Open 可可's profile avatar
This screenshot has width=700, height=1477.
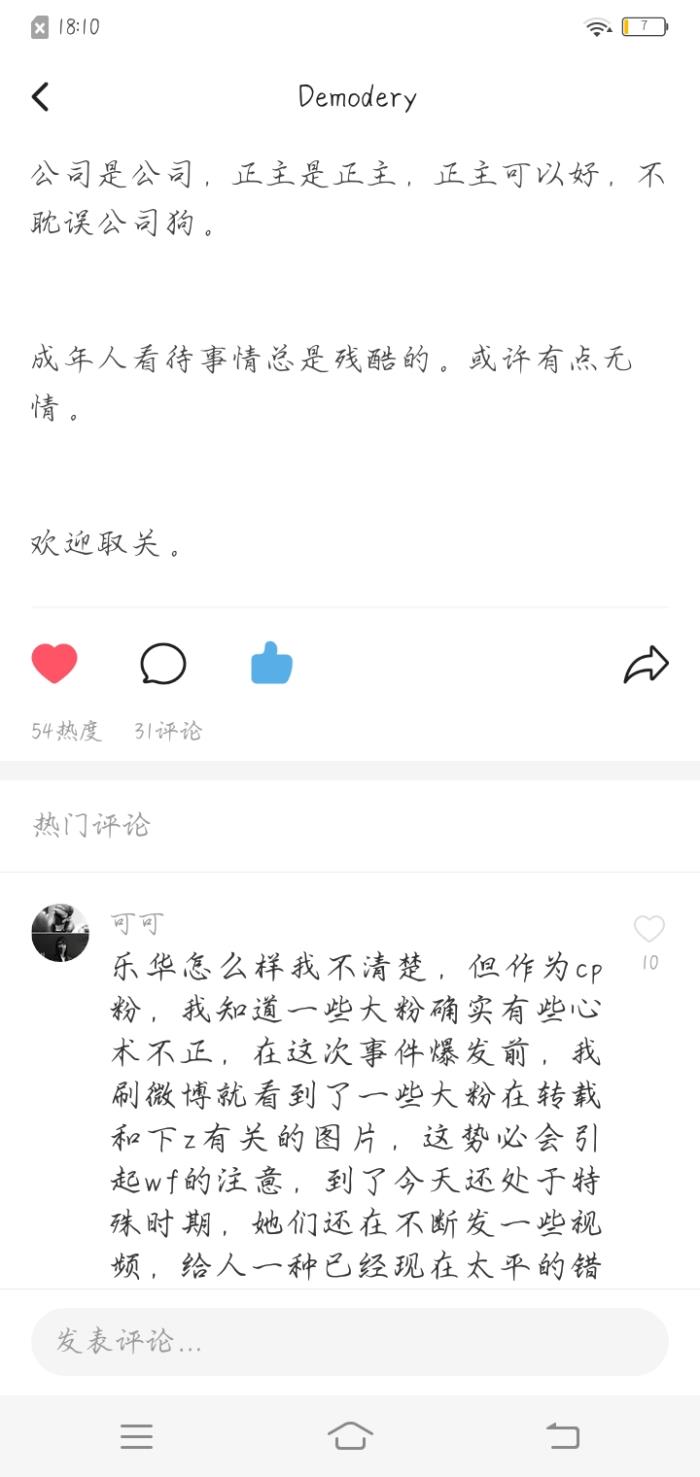(x=60, y=932)
